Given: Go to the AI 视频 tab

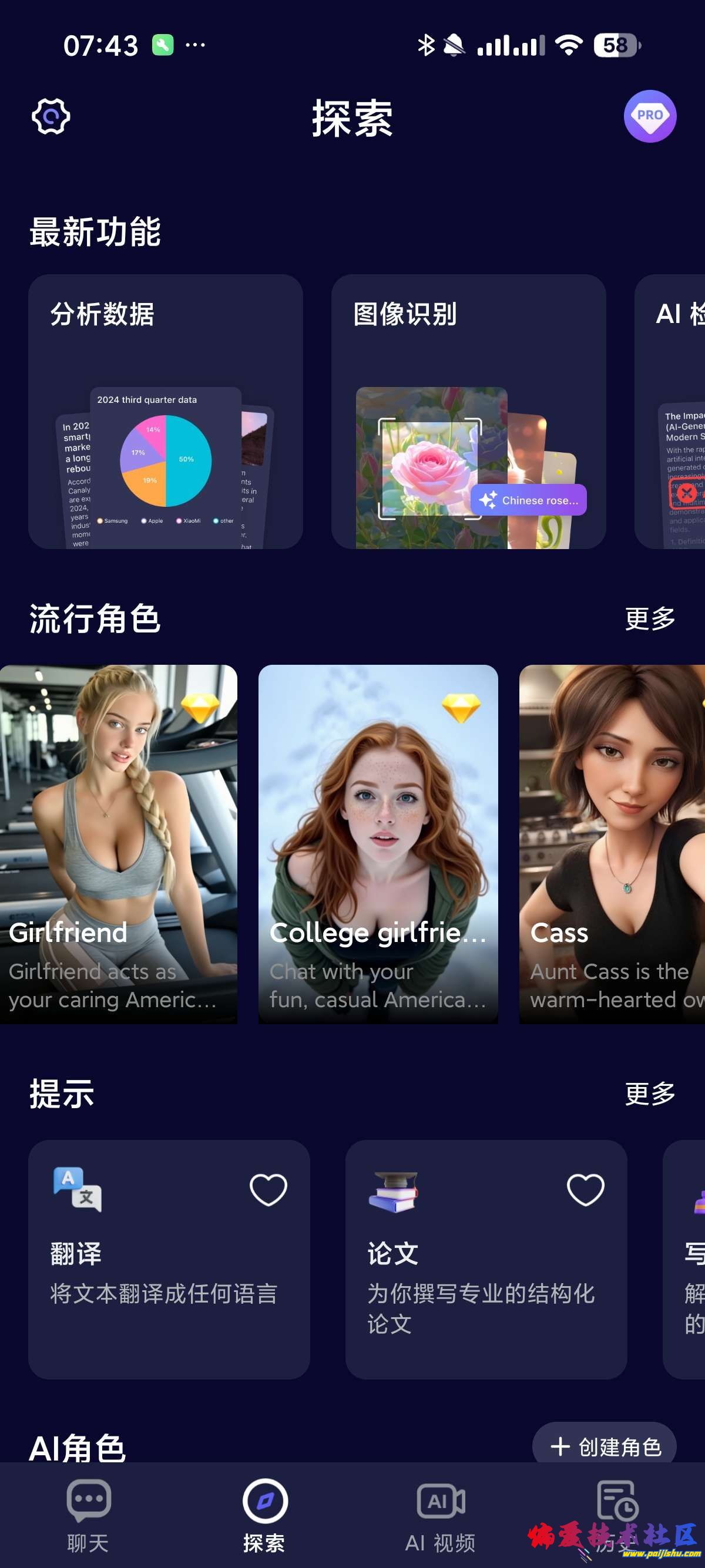Looking at the screenshot, I should pos(440,1516).
